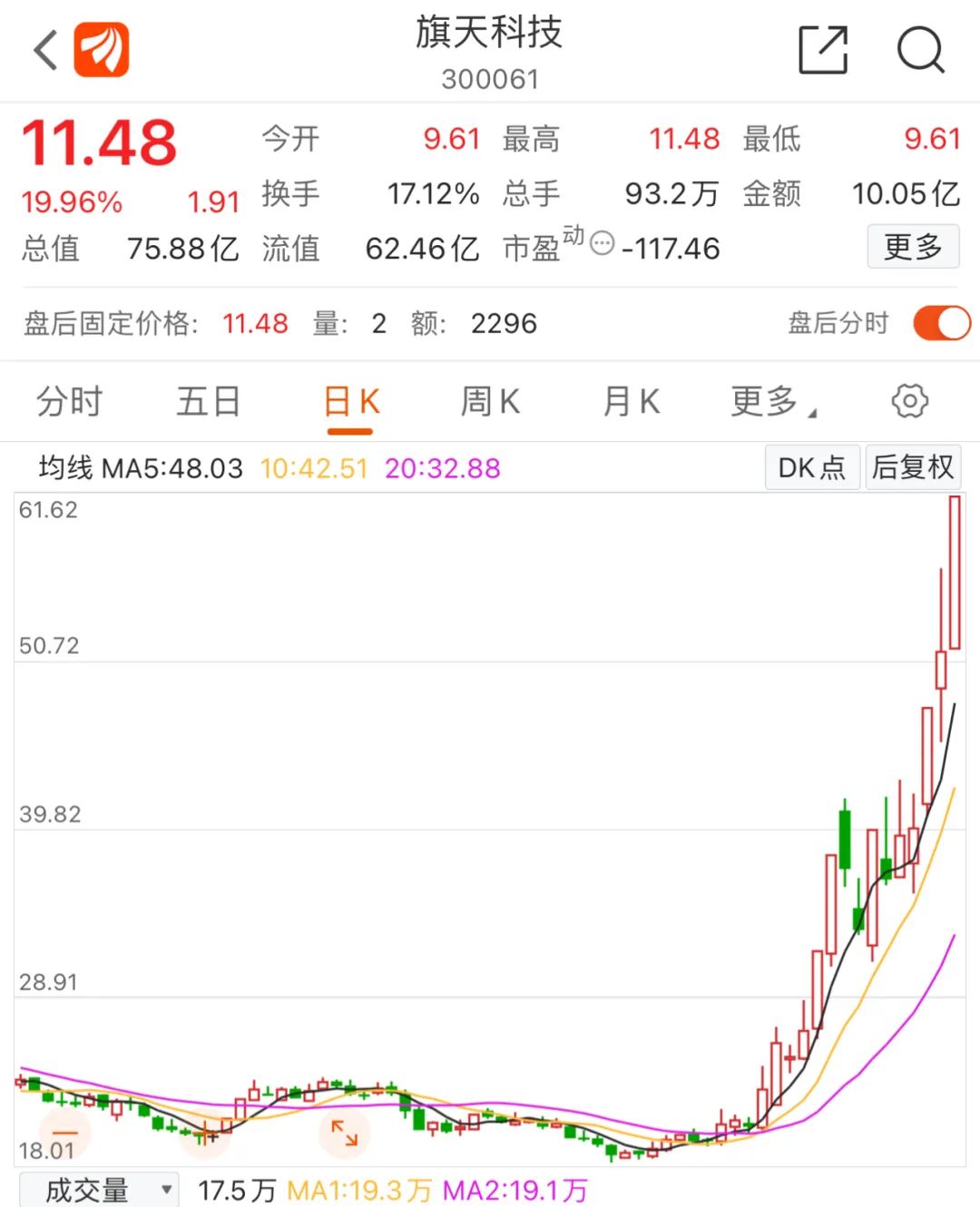Tap the 后复权 button

coord(913,467)
